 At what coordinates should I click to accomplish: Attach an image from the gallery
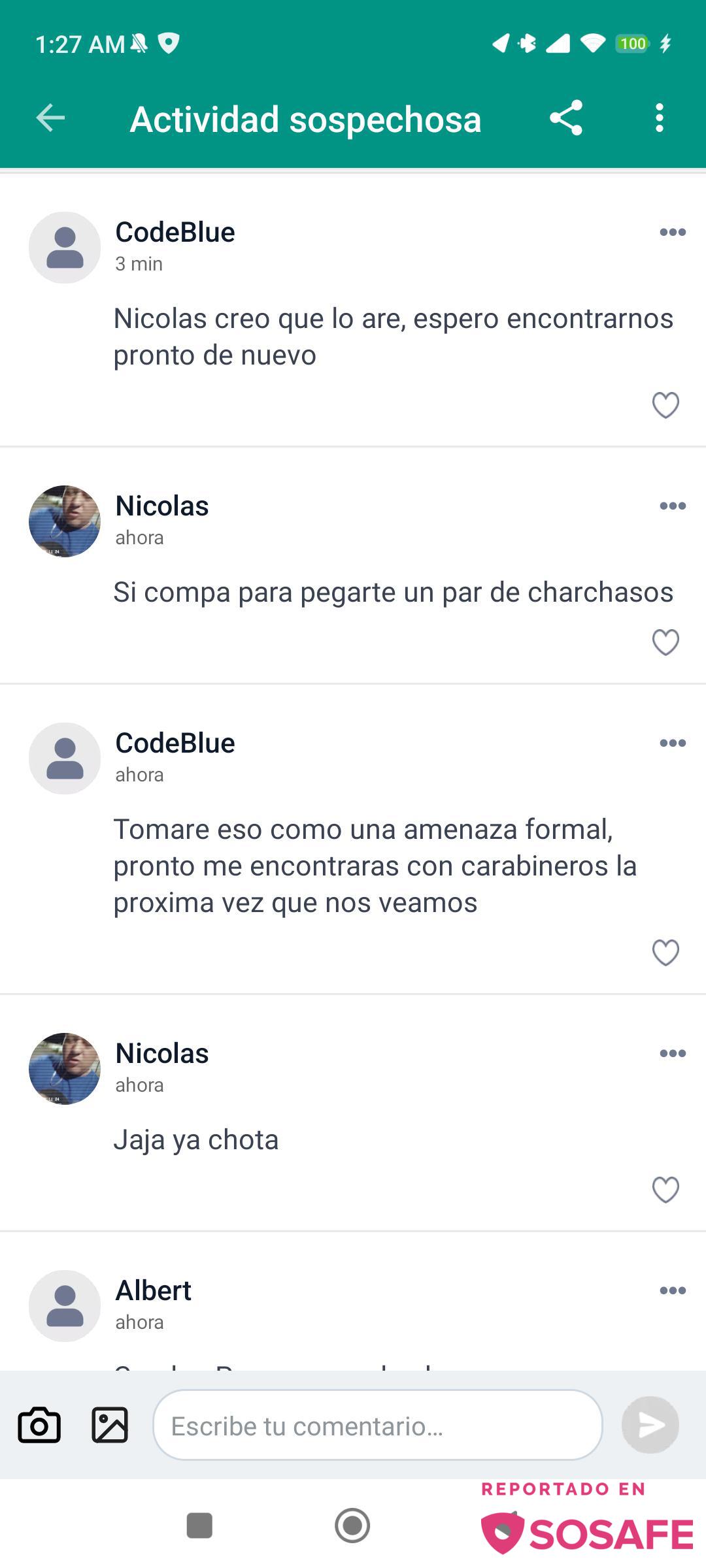pyautogui.click(x=110, y=1425)
